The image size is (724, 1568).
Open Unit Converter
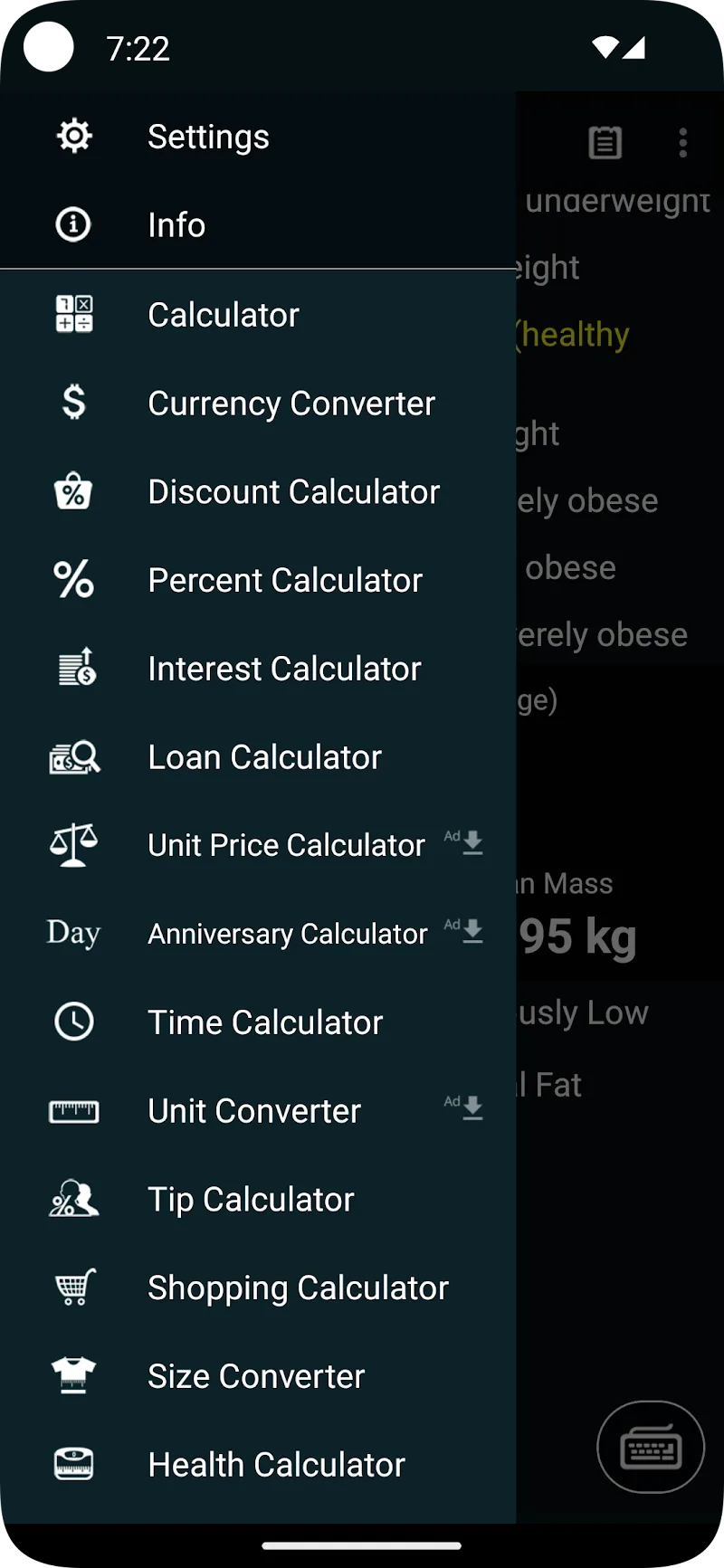pos(253,1111)
